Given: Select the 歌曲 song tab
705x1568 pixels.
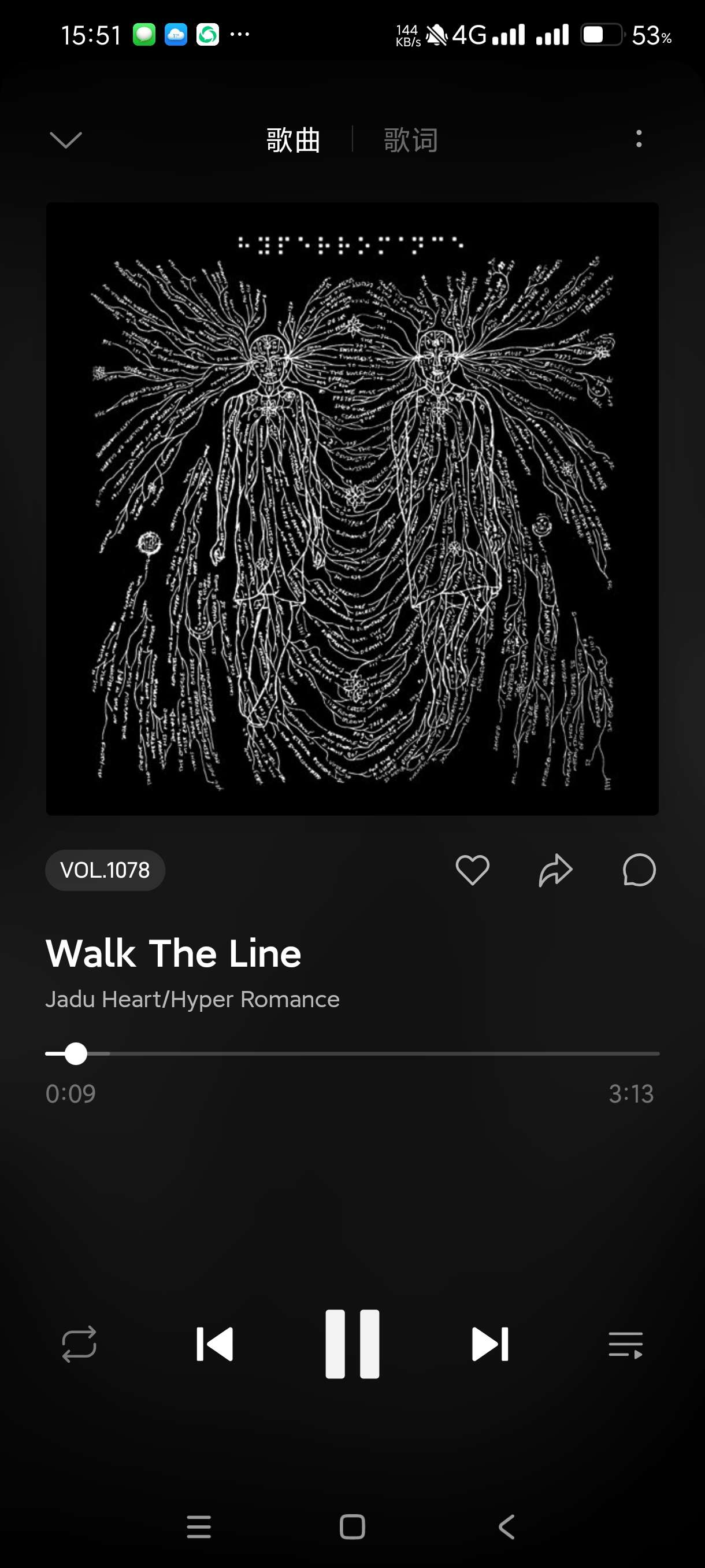Looking at the screenshot, I should pyautogui.click(x=293, y=140).
